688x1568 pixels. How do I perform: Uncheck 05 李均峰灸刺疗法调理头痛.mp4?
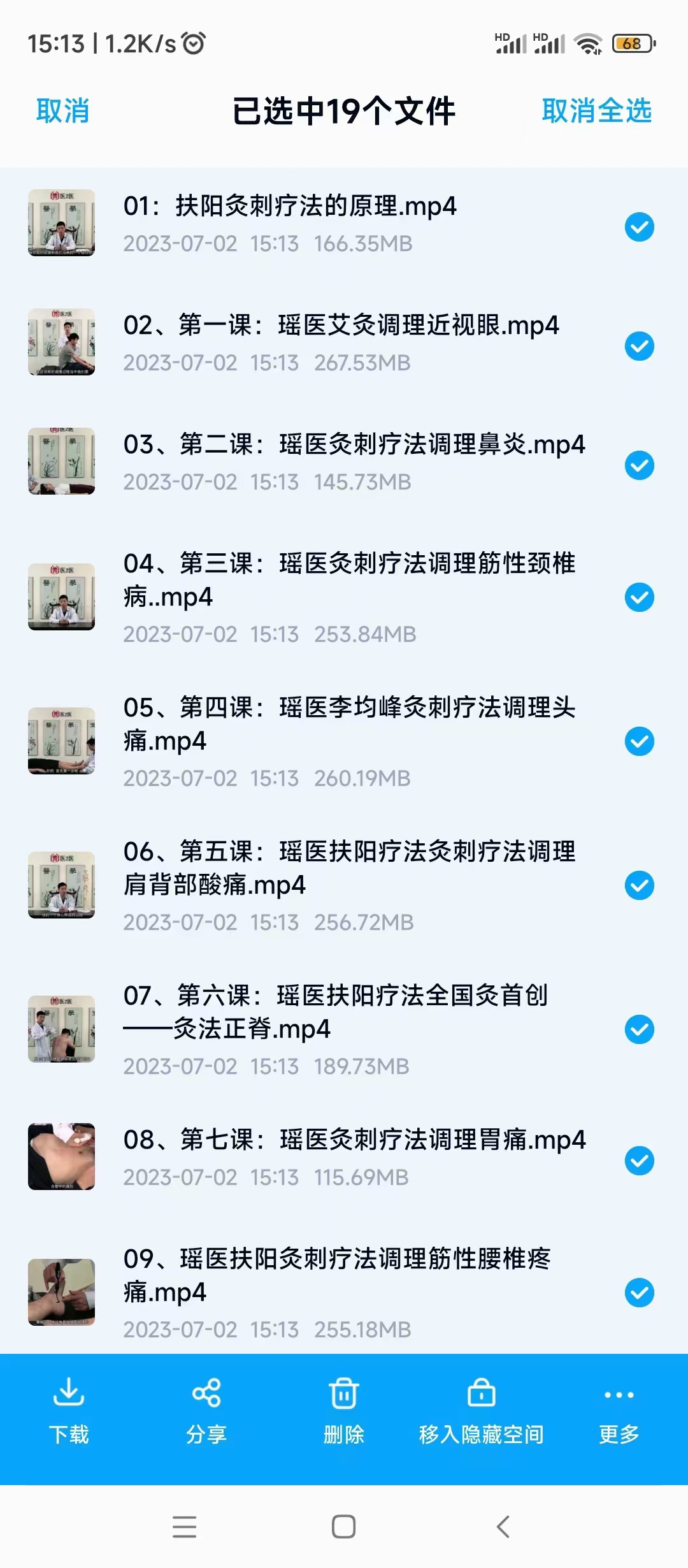click(x=639, y=741)
